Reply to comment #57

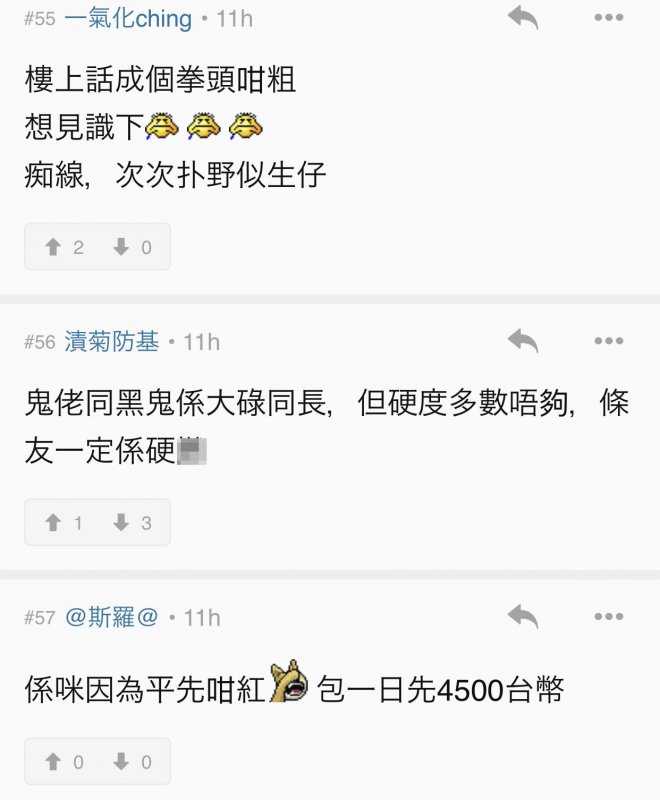pos(522,616)
